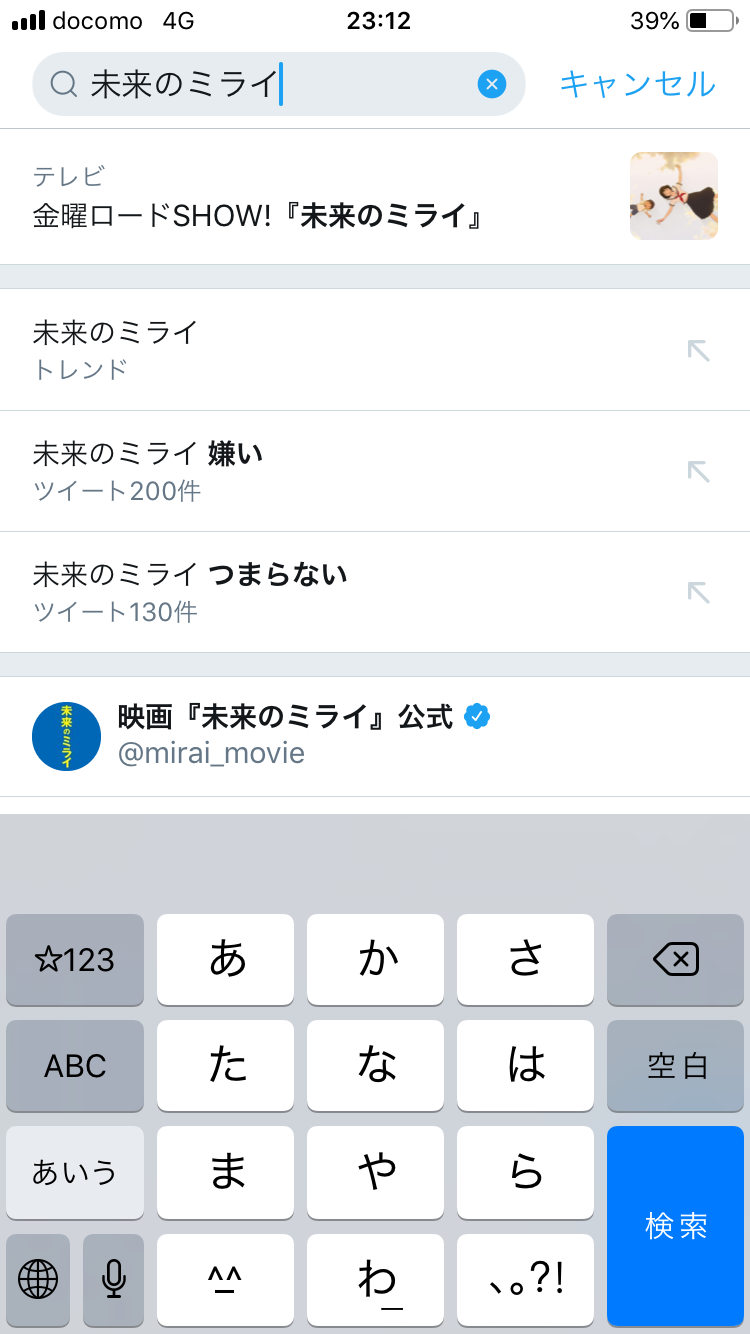Insert a space with the 空白 key
The width and height of the screenshot is (750, 1334).
676,1066
